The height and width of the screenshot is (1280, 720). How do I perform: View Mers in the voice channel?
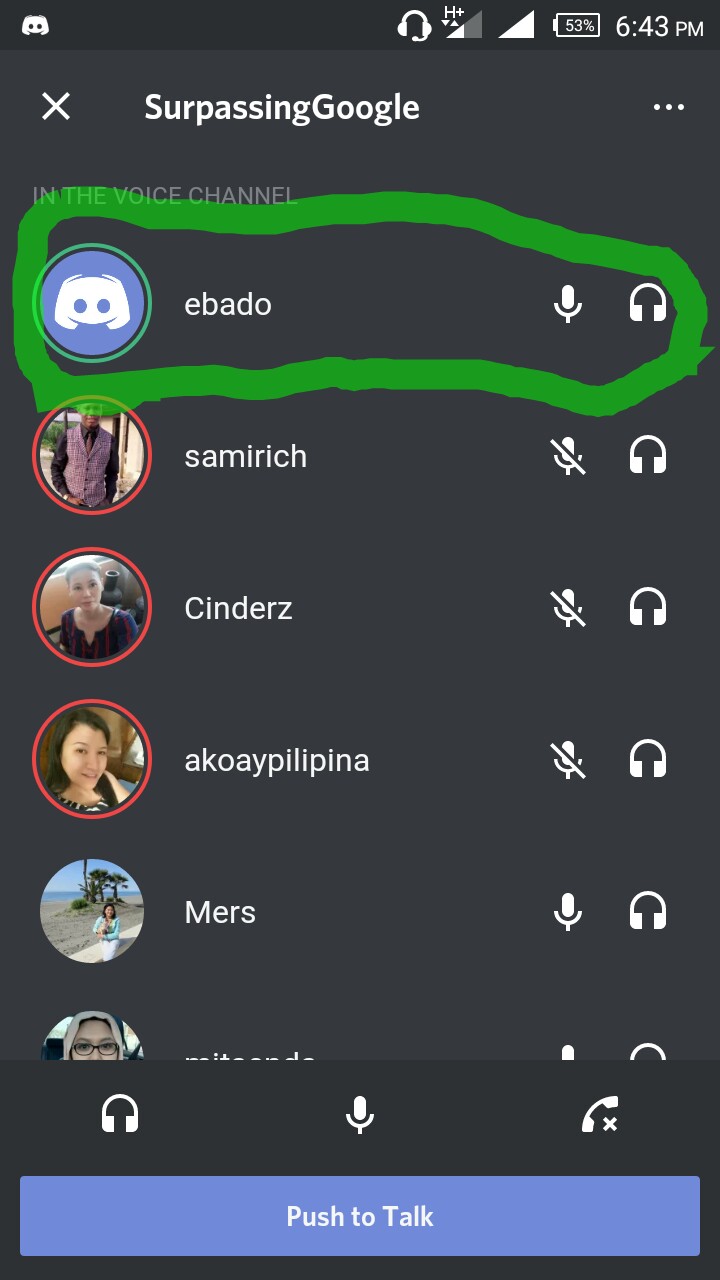[x=360, y=912]
